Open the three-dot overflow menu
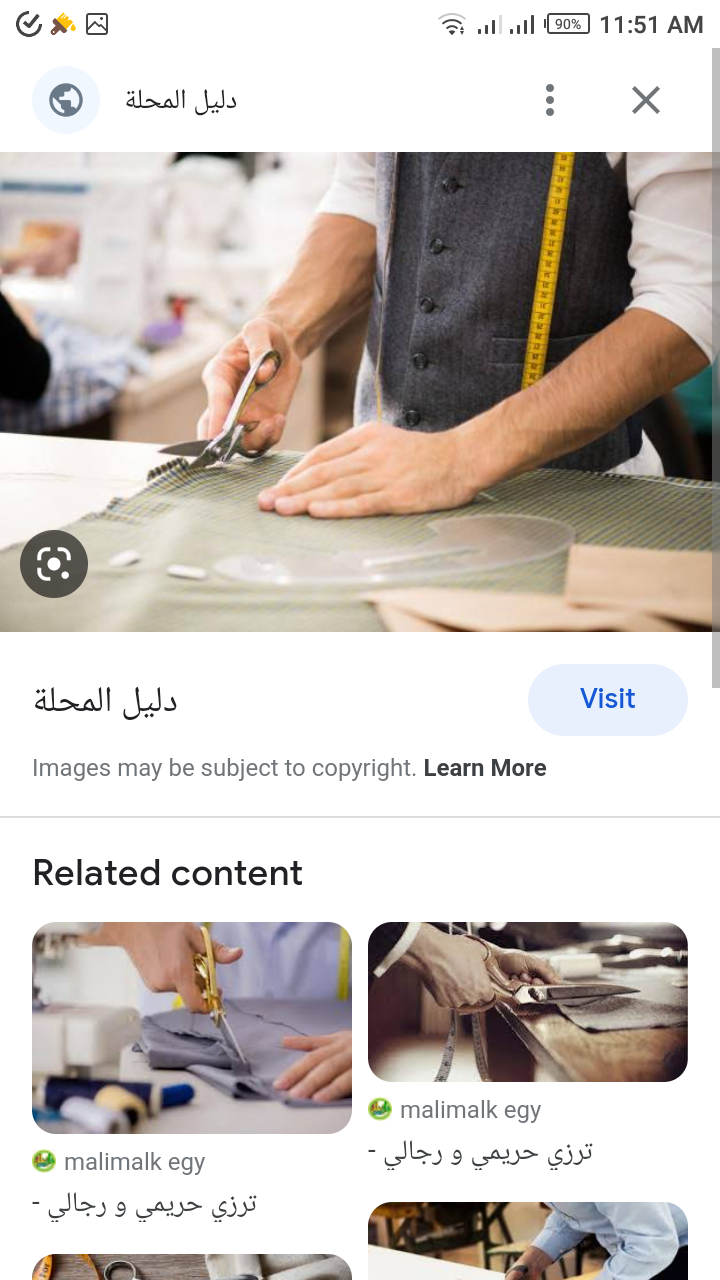The image size is (720, 1280). click(549, 100)
